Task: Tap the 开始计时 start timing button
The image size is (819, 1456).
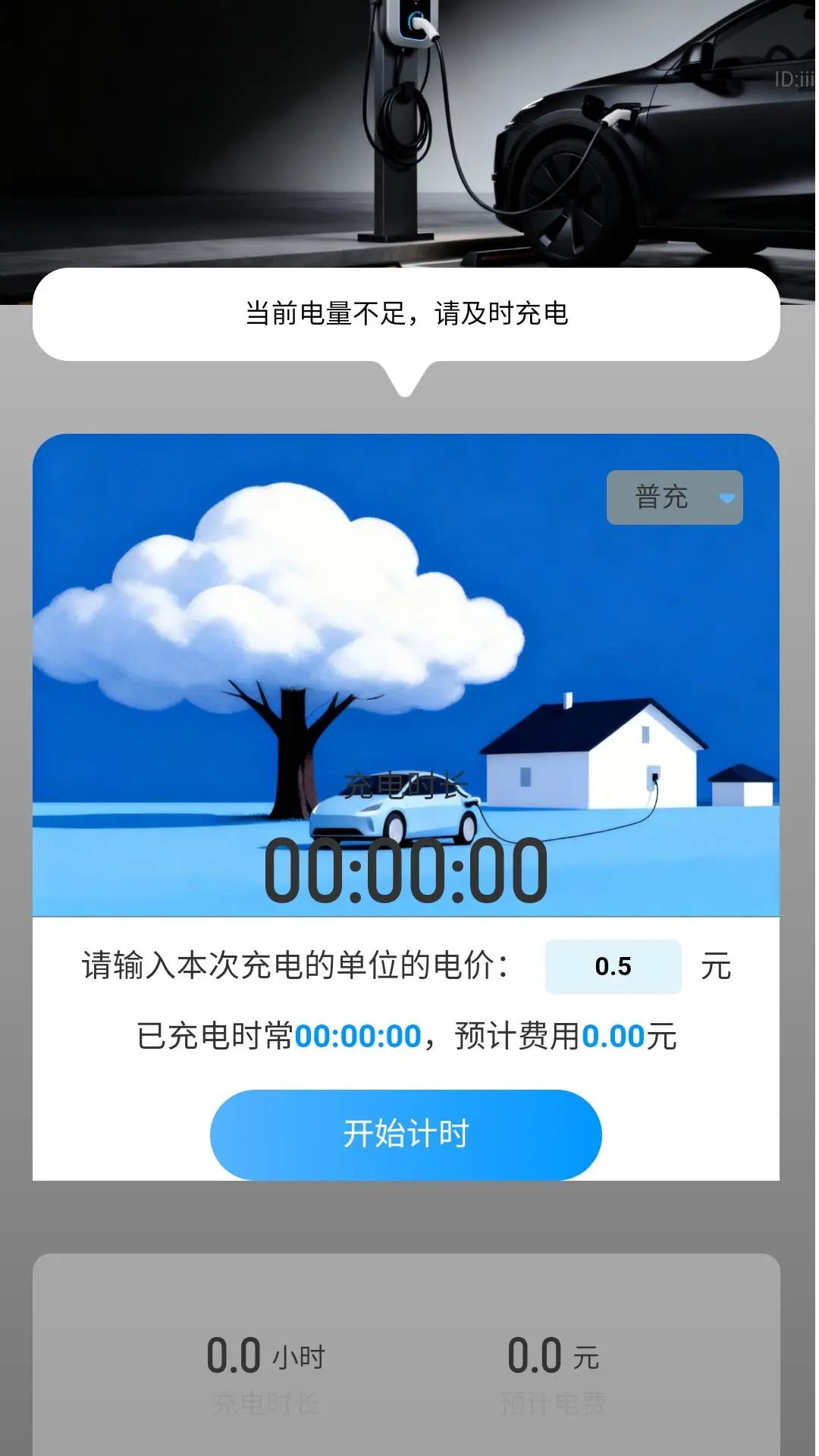Action: (407, 1134)
